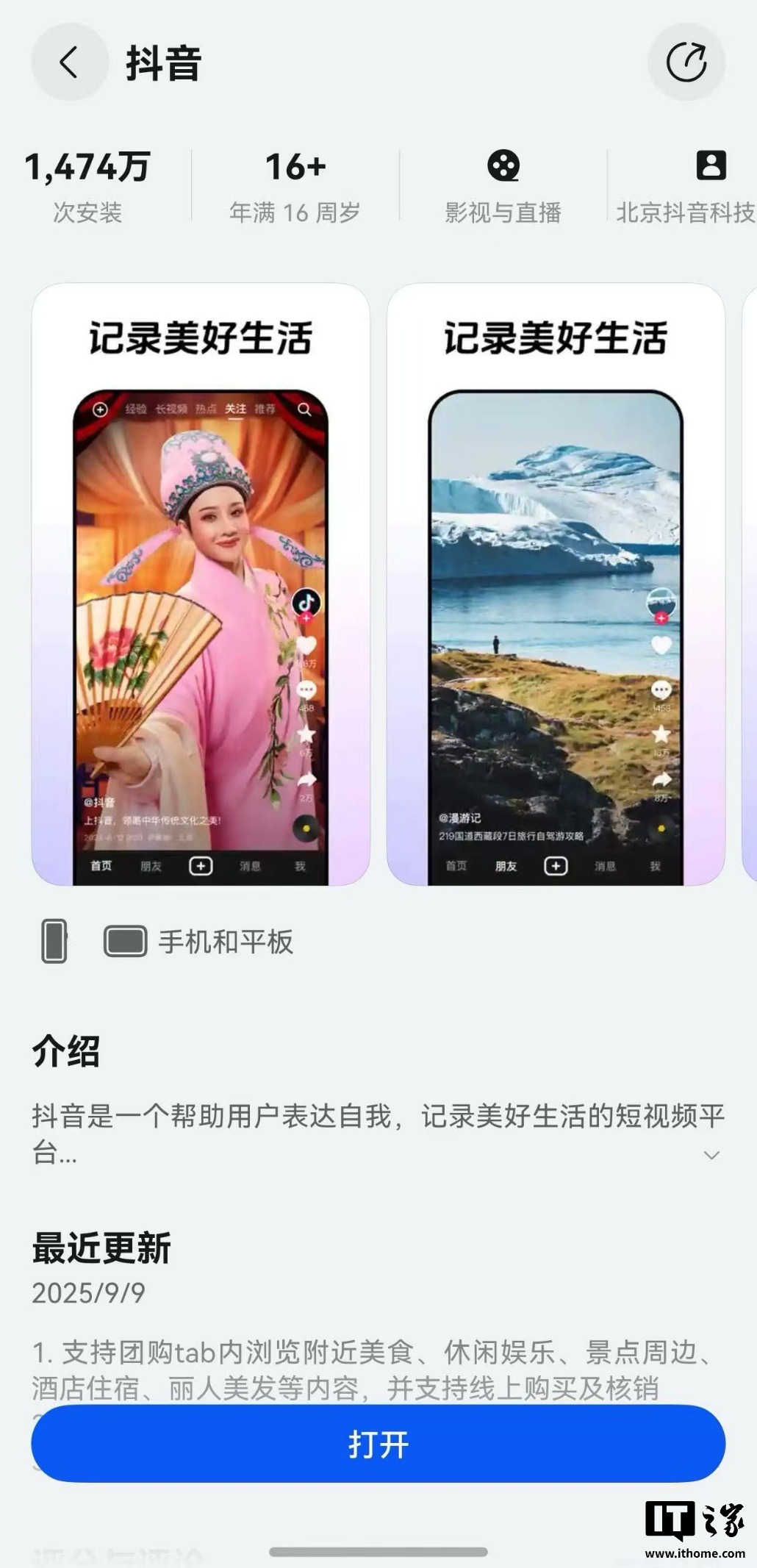
Task: Open developer 北京抖音科技 info
Action: coord(685,185)
